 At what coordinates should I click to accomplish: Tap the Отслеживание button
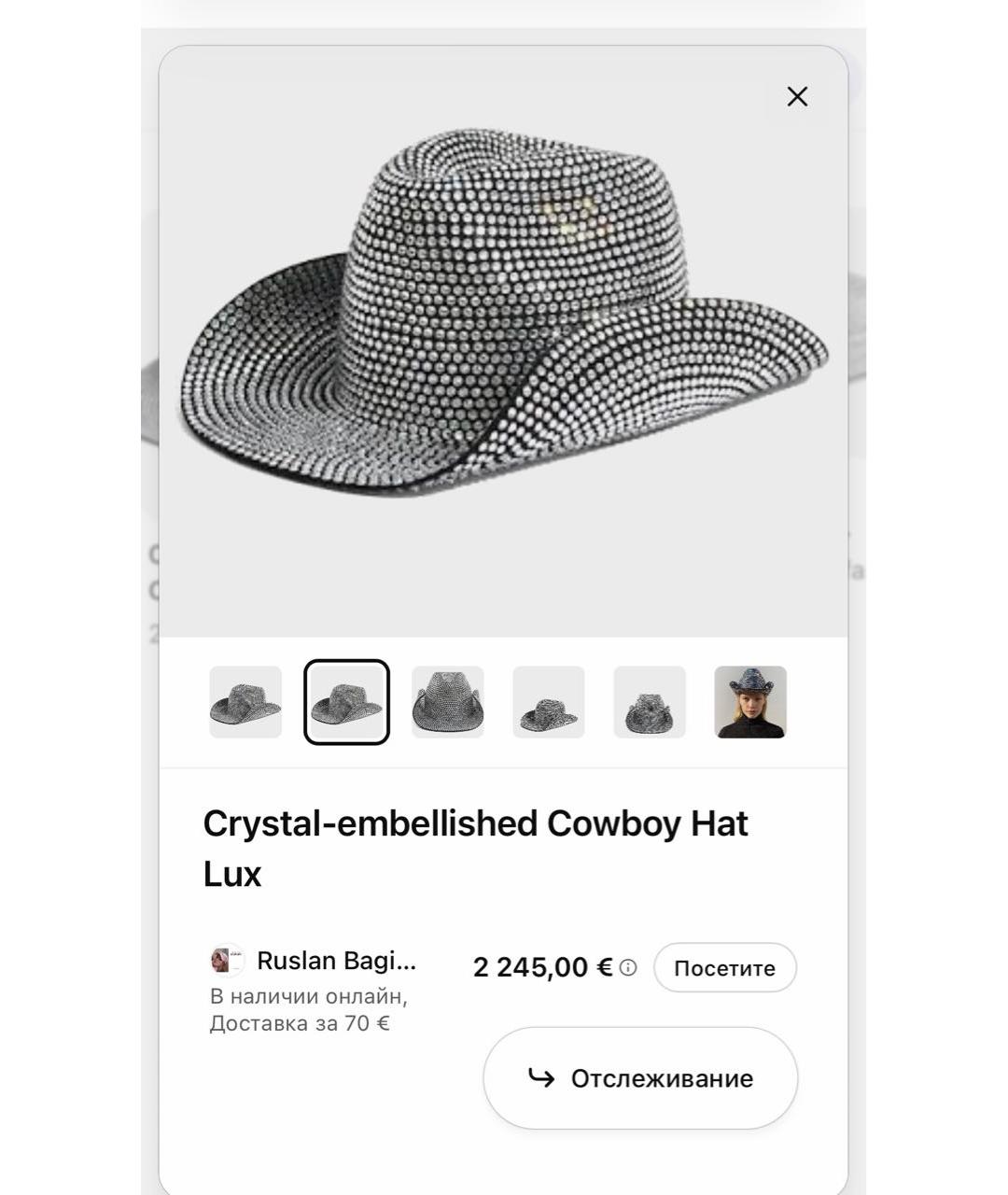[640, 1078]
